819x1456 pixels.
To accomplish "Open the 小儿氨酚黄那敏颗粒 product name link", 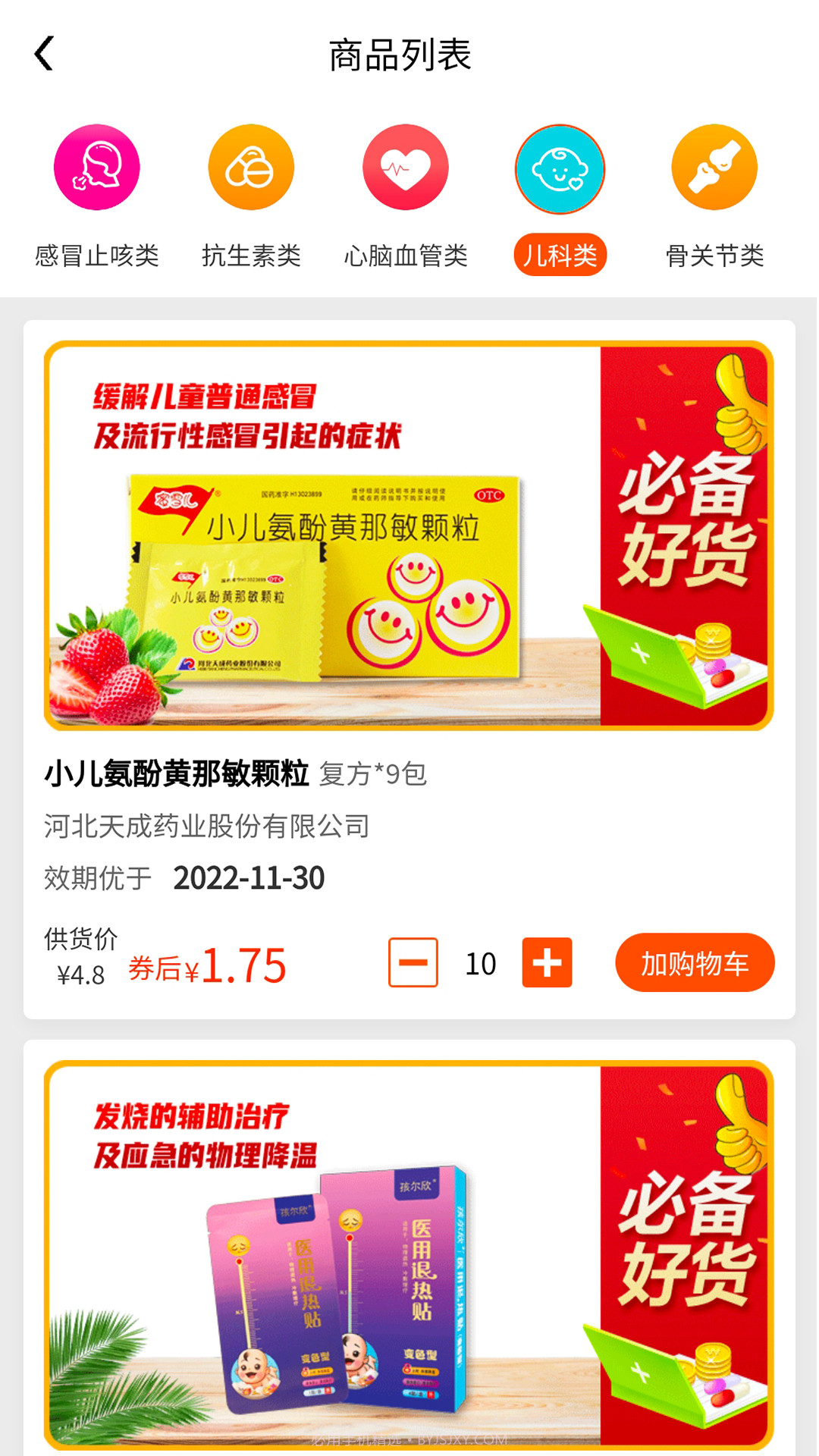I will 178,775.
